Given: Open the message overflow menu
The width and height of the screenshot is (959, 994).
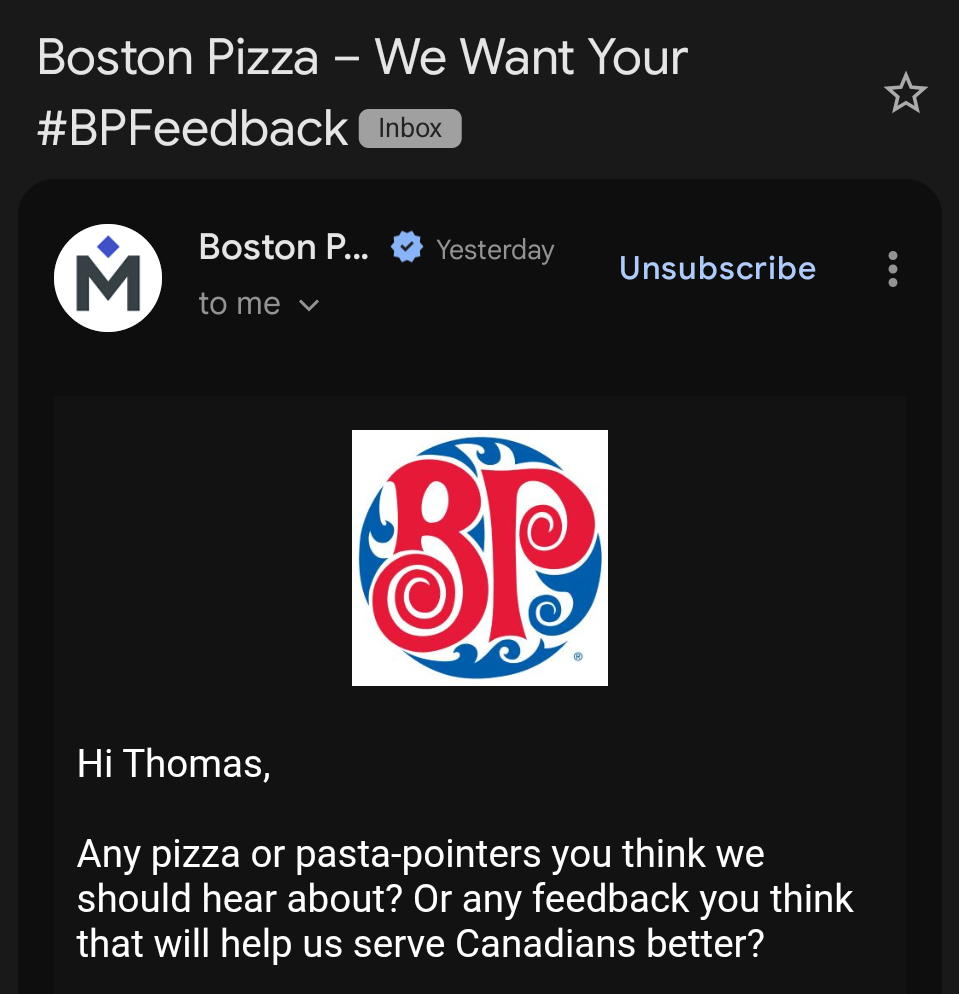Looking at the screenshot, I should click(892, 269).
